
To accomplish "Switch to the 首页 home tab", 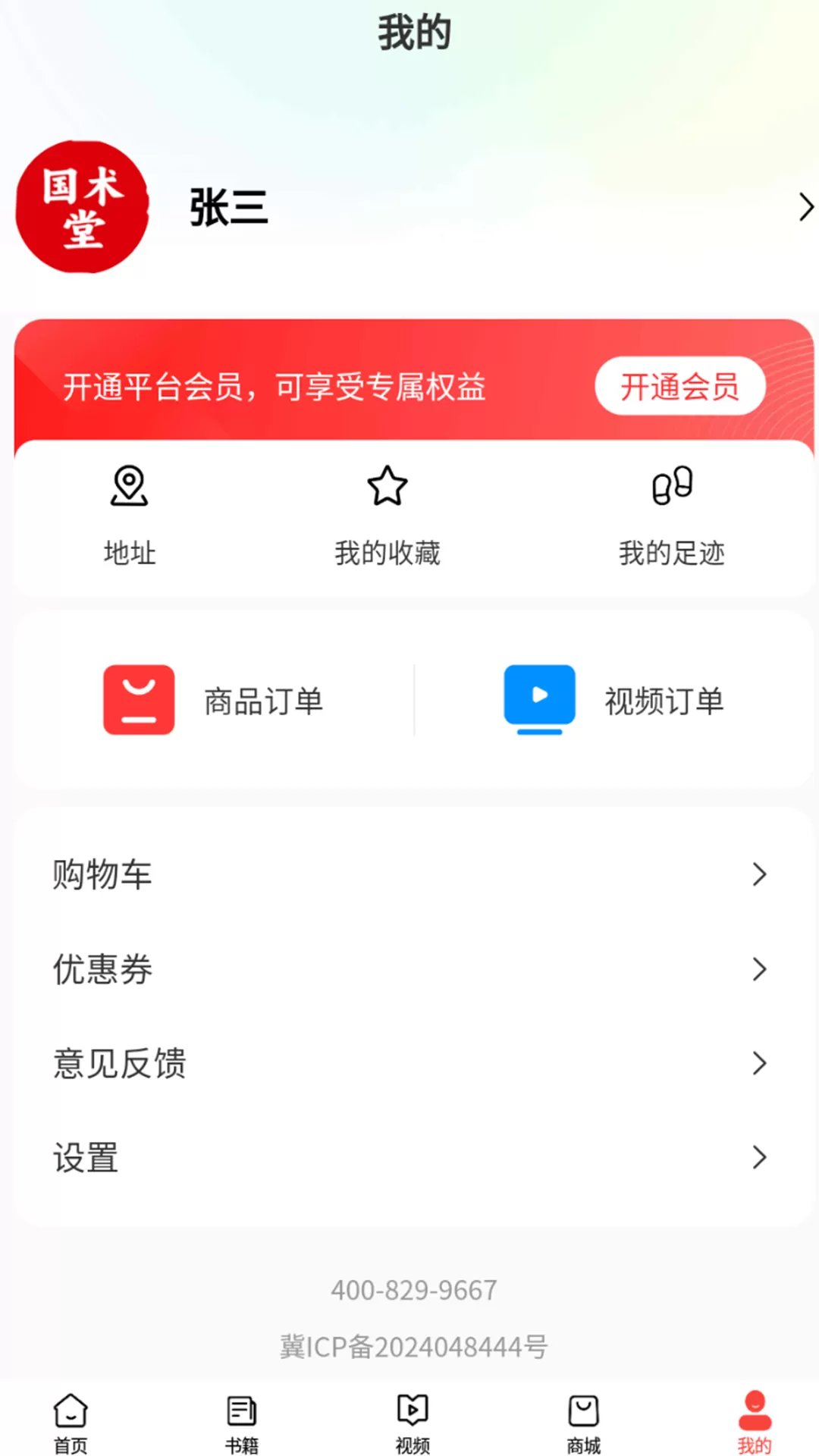I will pyautogui.click(x=71, y=1423).
